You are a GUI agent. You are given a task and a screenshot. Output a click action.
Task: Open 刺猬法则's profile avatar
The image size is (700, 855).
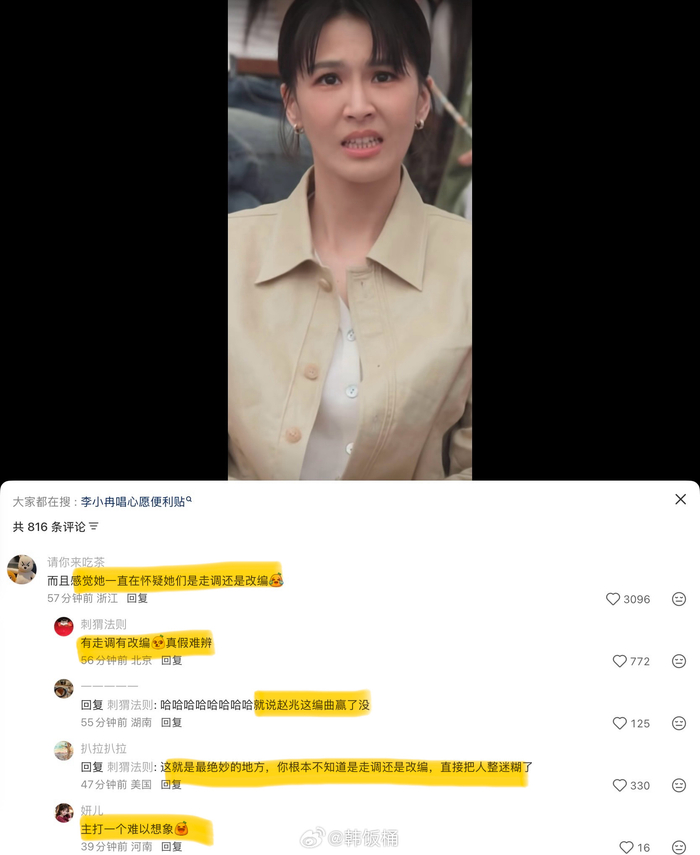pos(63,626)
